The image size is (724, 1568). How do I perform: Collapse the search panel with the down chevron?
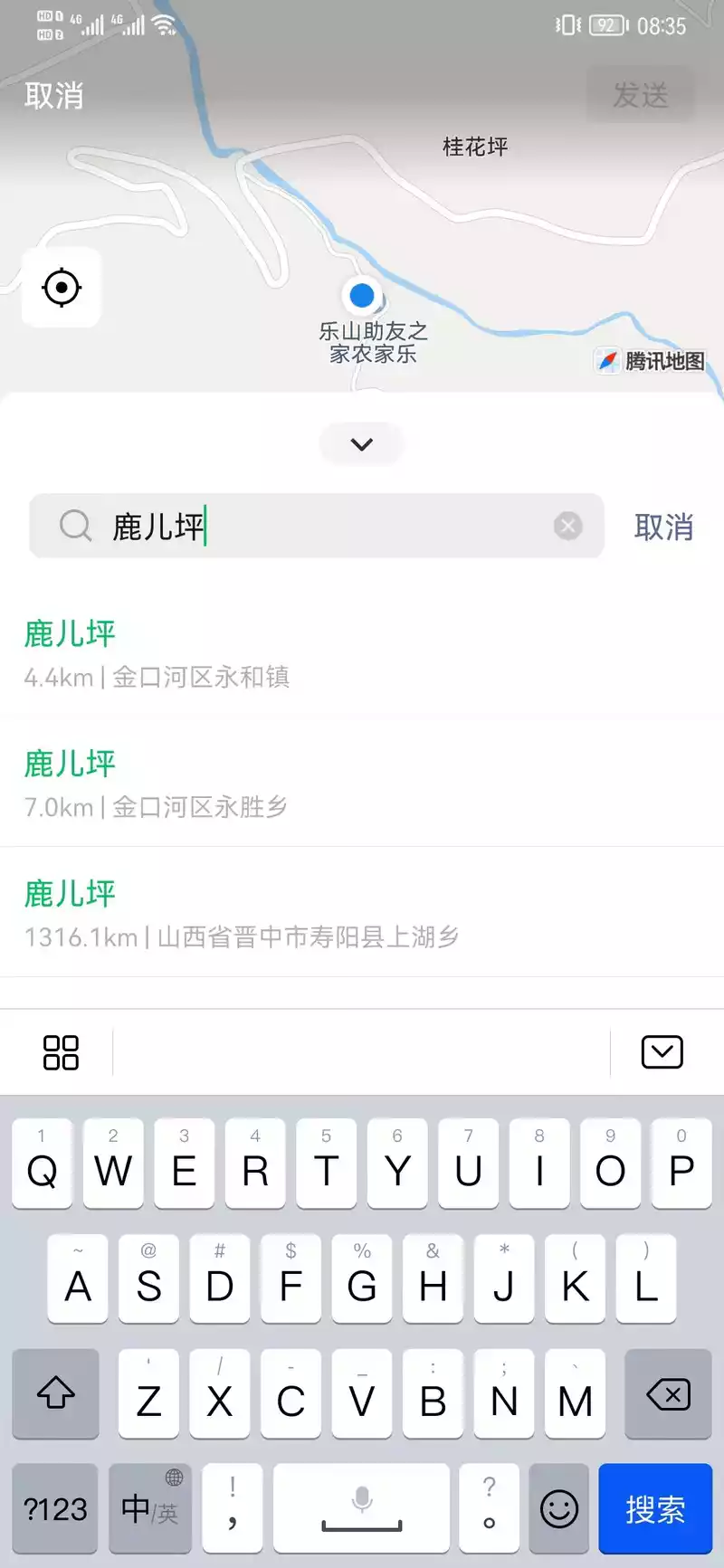(362, 444)
